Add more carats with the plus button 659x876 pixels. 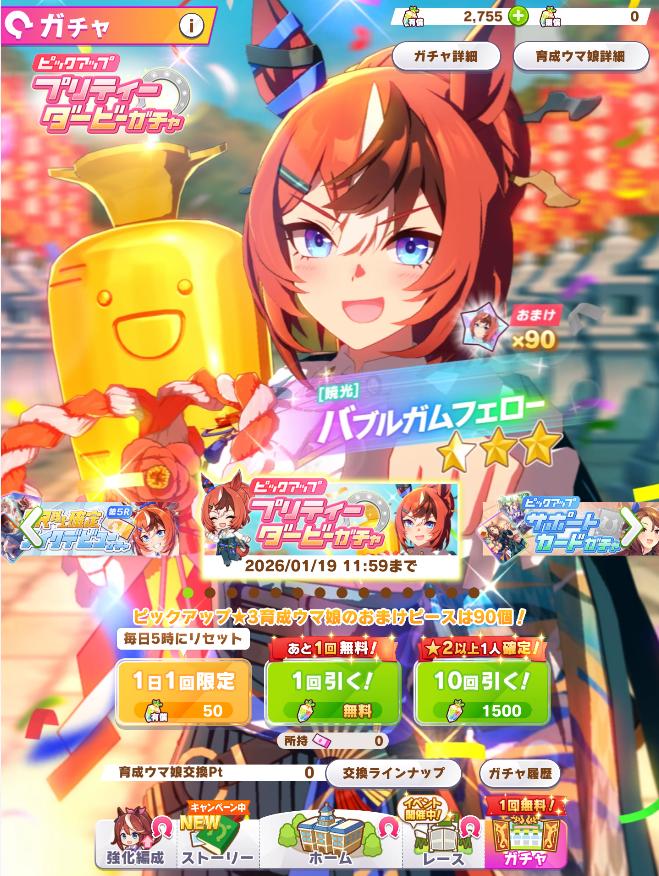click(x=517, y=16)
